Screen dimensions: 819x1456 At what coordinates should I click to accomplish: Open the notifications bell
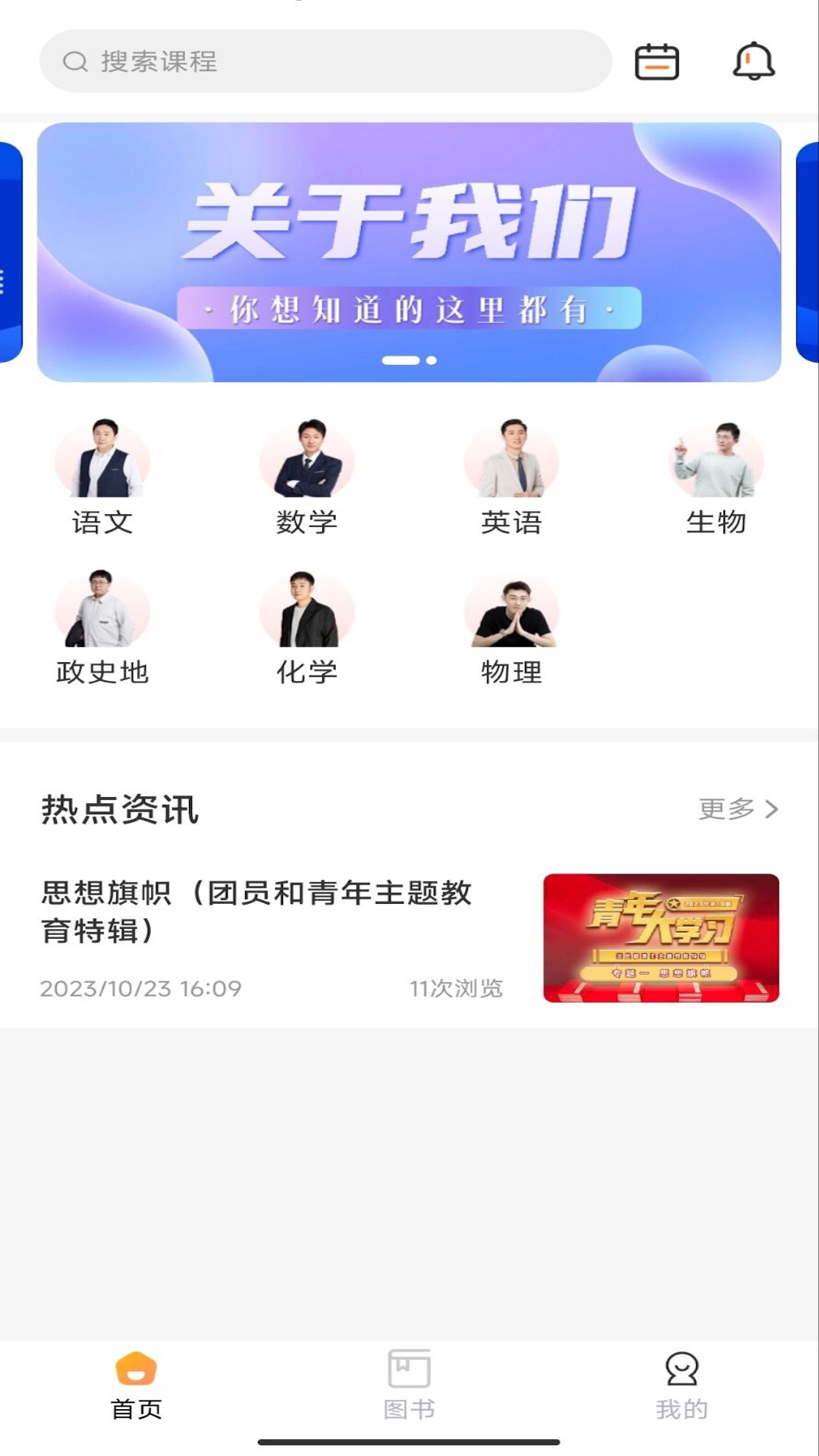click(753, 61)
